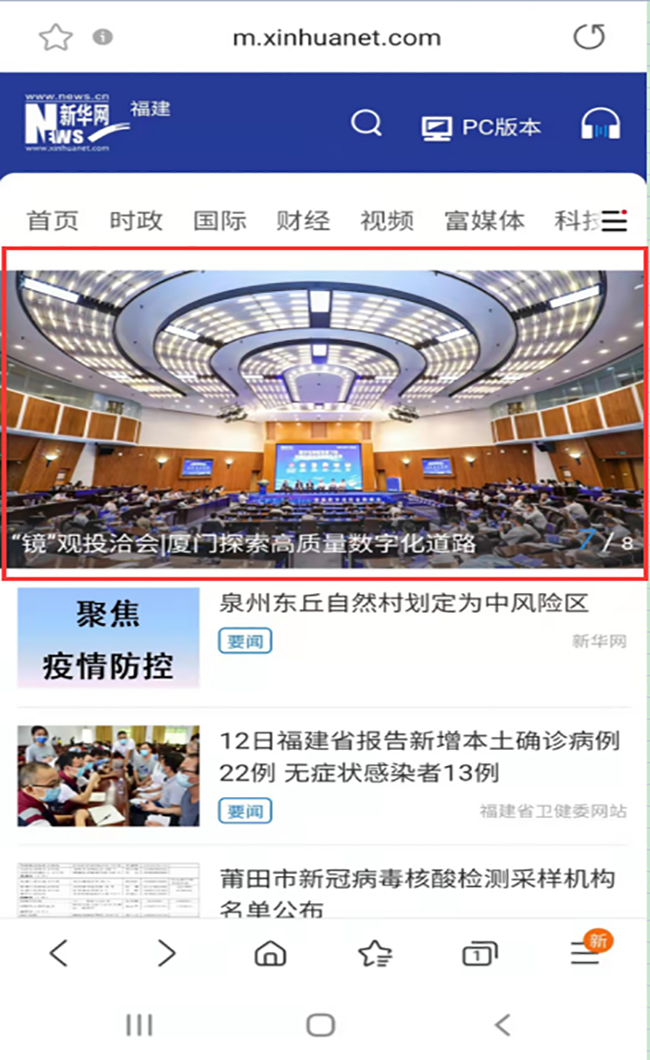Switch to the 时政 tab

coord(136,221)
